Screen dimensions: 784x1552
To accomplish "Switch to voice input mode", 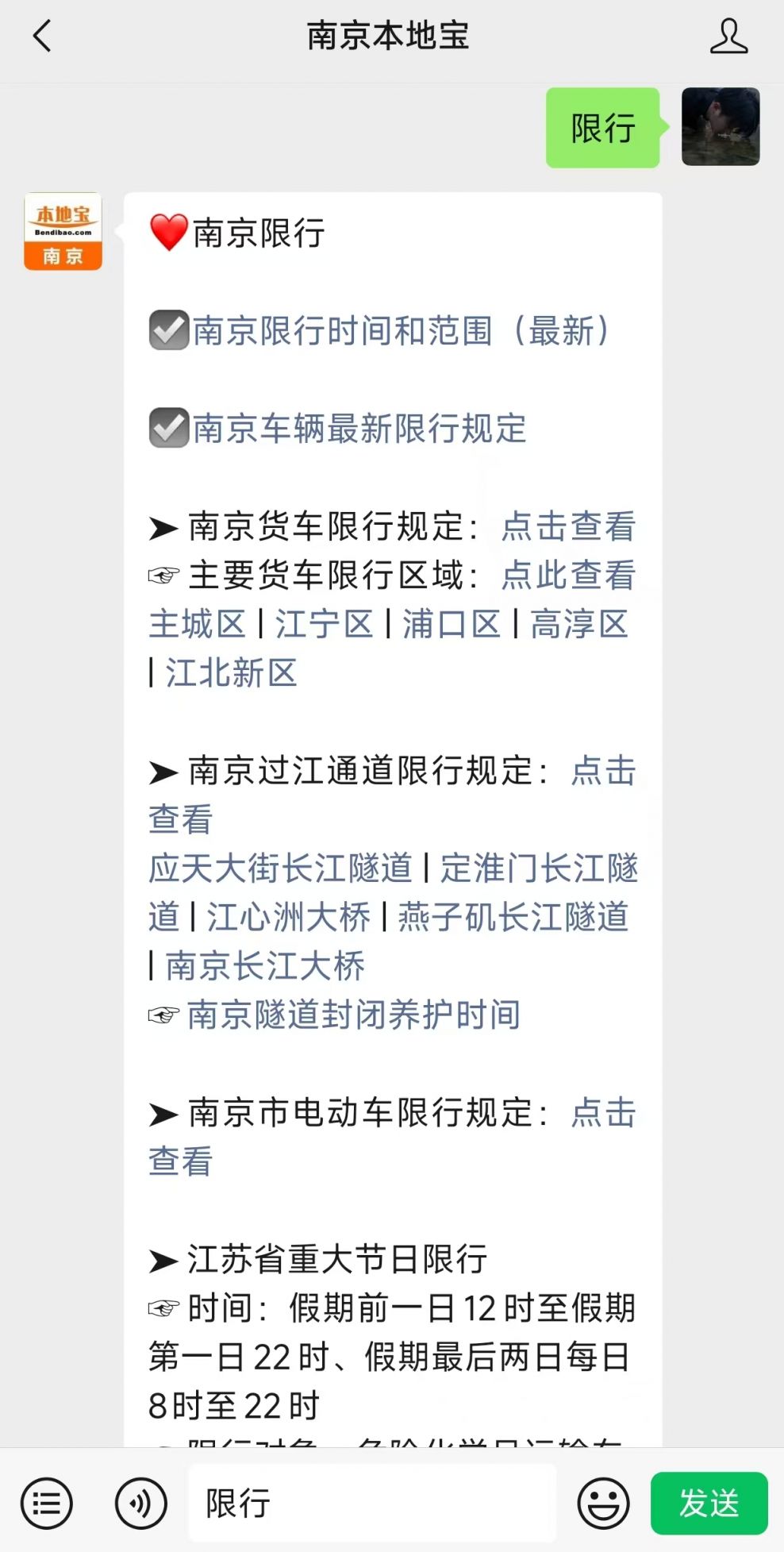I will (140, 1503).
